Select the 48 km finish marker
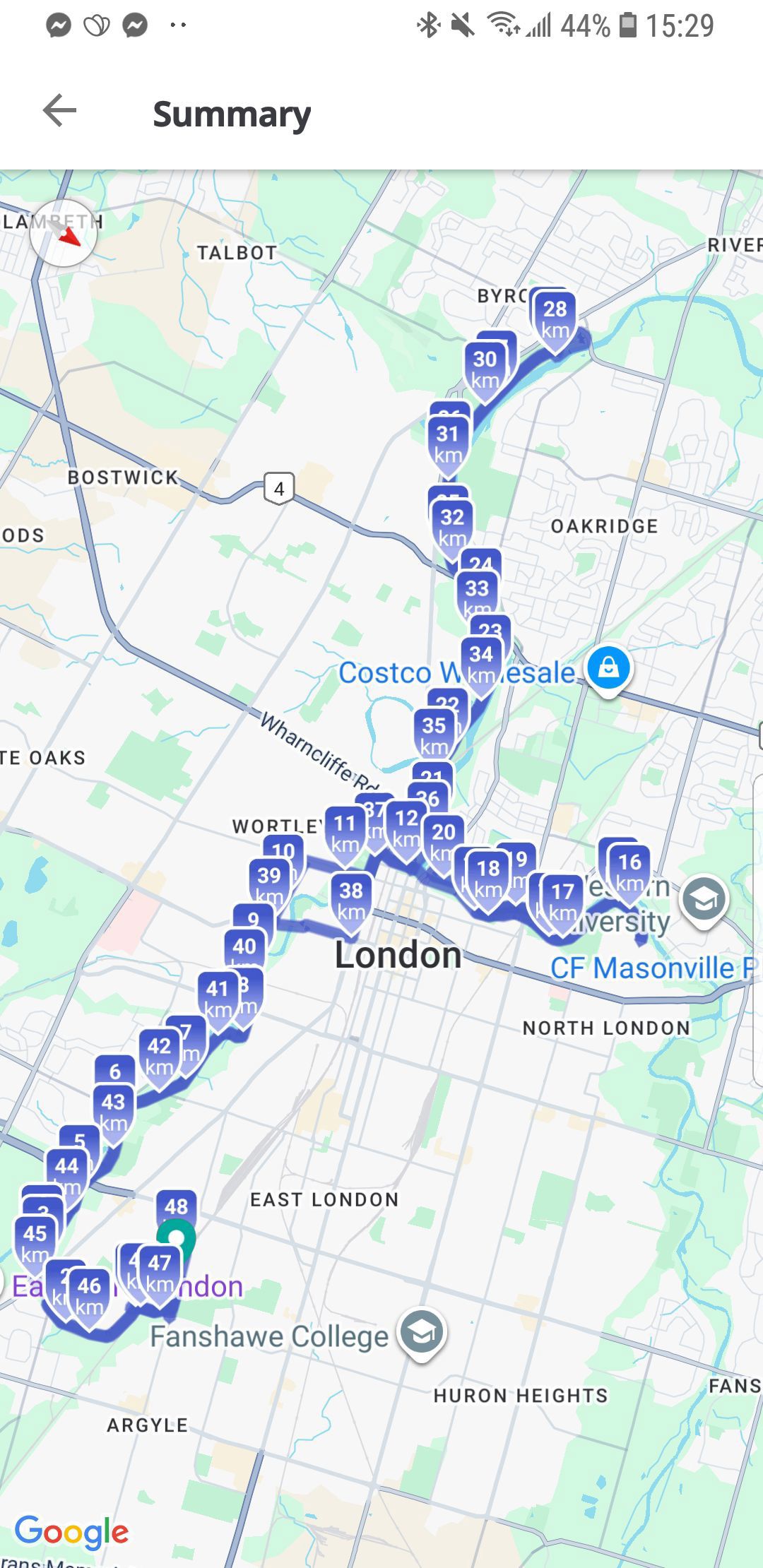 pyautogui.click(x=176, y=1208)
